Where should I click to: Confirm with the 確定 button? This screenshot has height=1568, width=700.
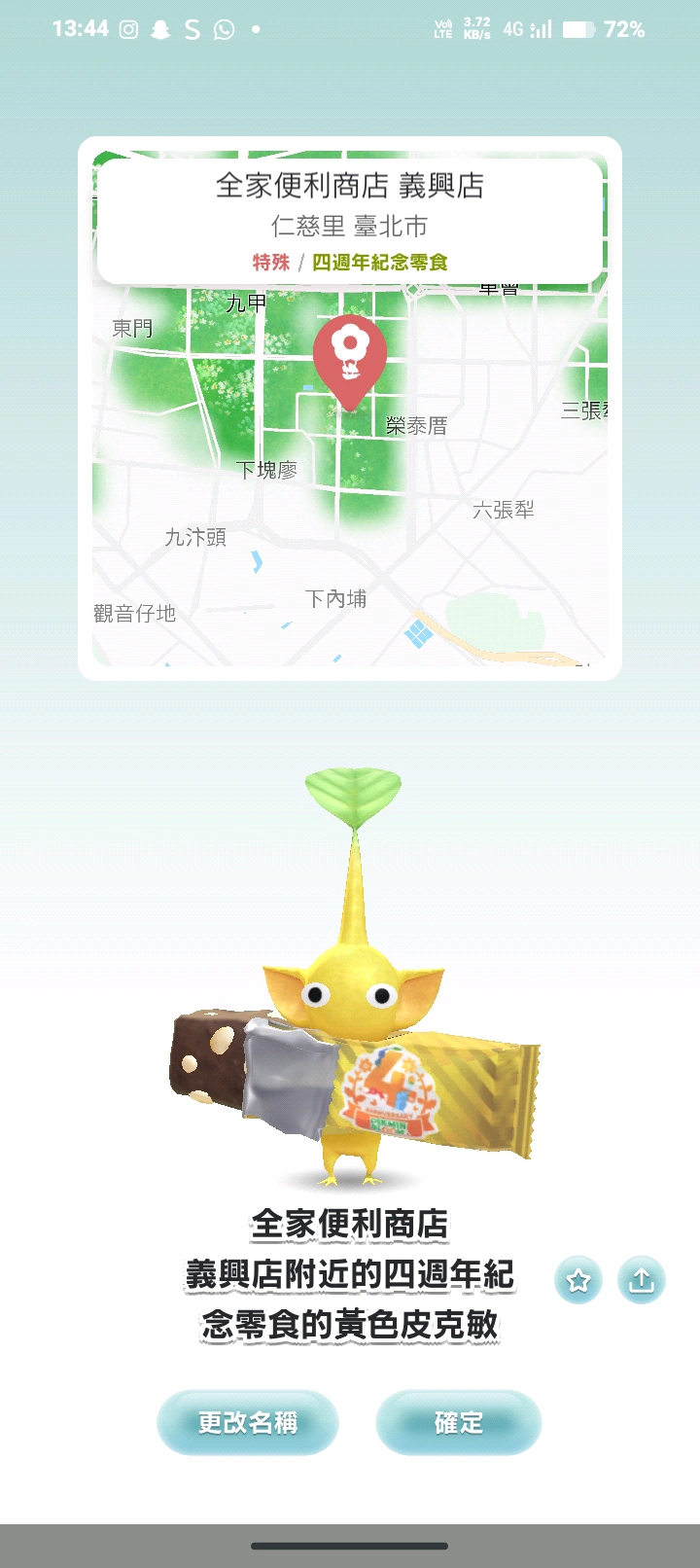tap(458, 1422)
